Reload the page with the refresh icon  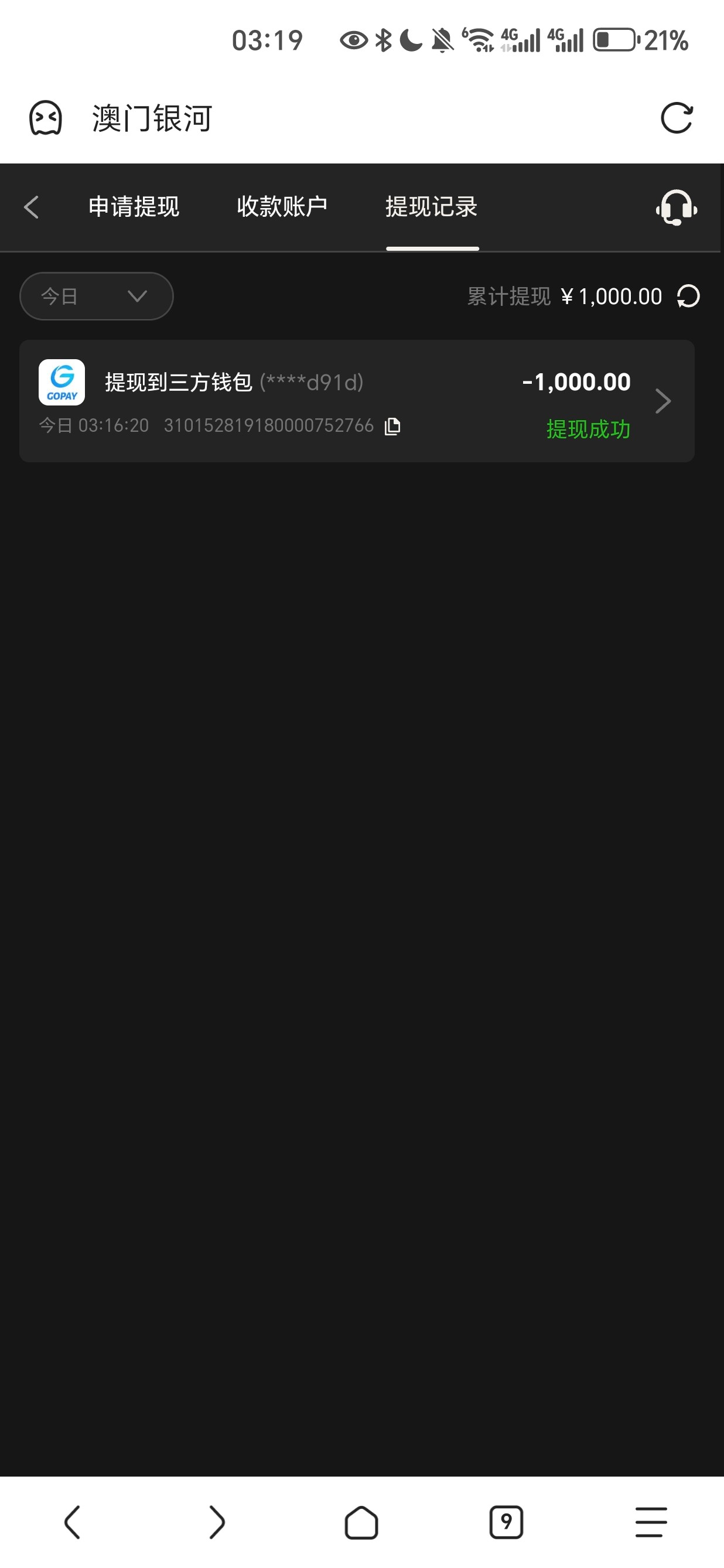[x=676, y=118]
